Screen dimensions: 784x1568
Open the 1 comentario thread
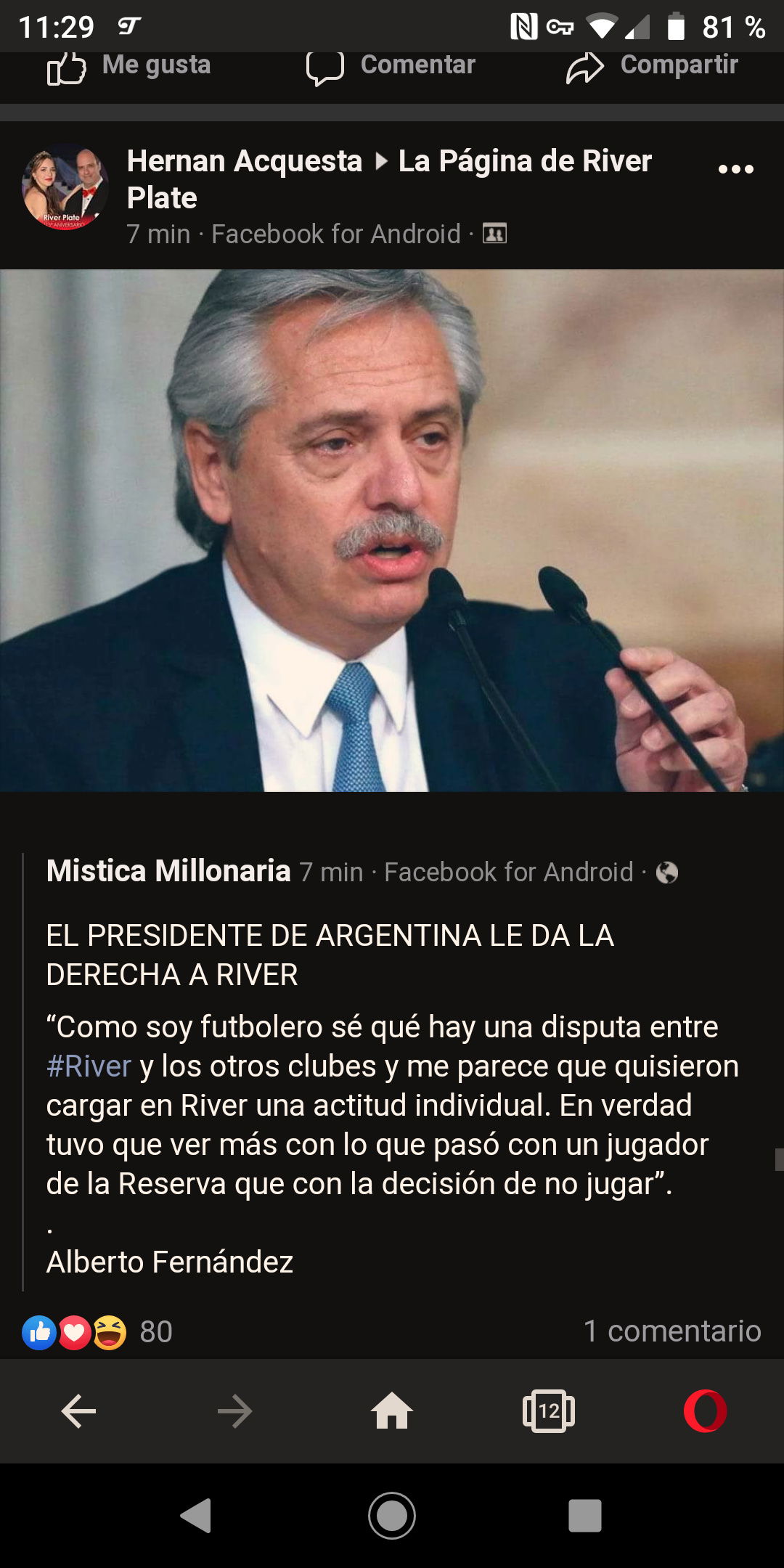point(672,1331)
